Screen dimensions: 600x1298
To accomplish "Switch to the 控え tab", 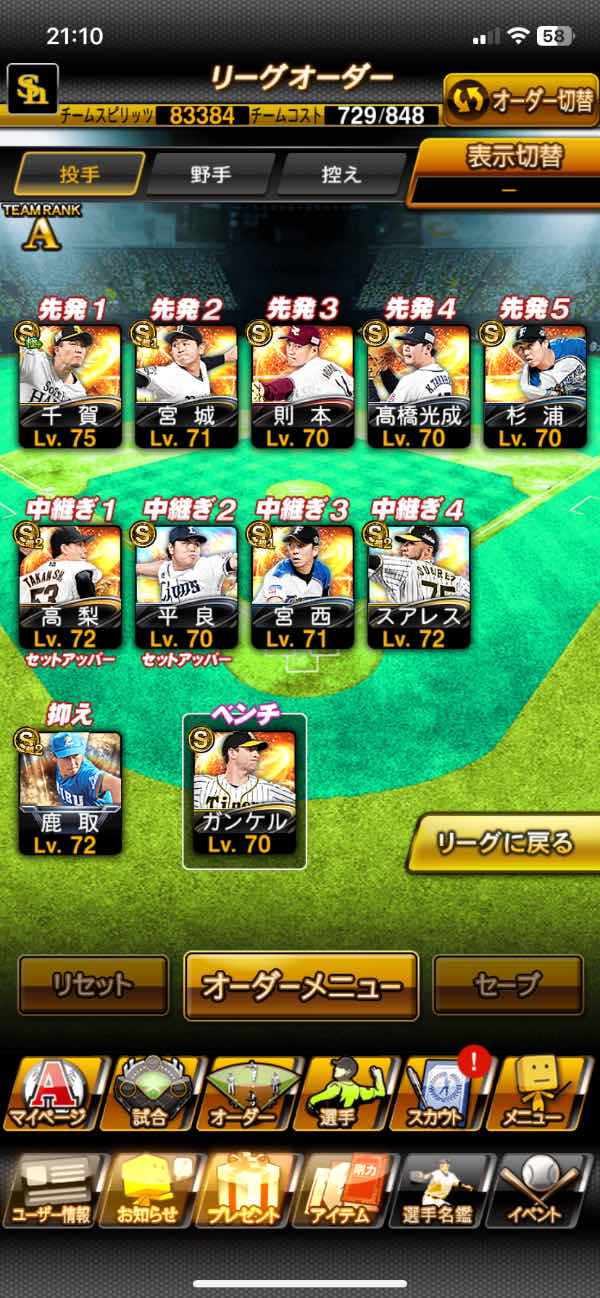I will [x=340, y=175].
